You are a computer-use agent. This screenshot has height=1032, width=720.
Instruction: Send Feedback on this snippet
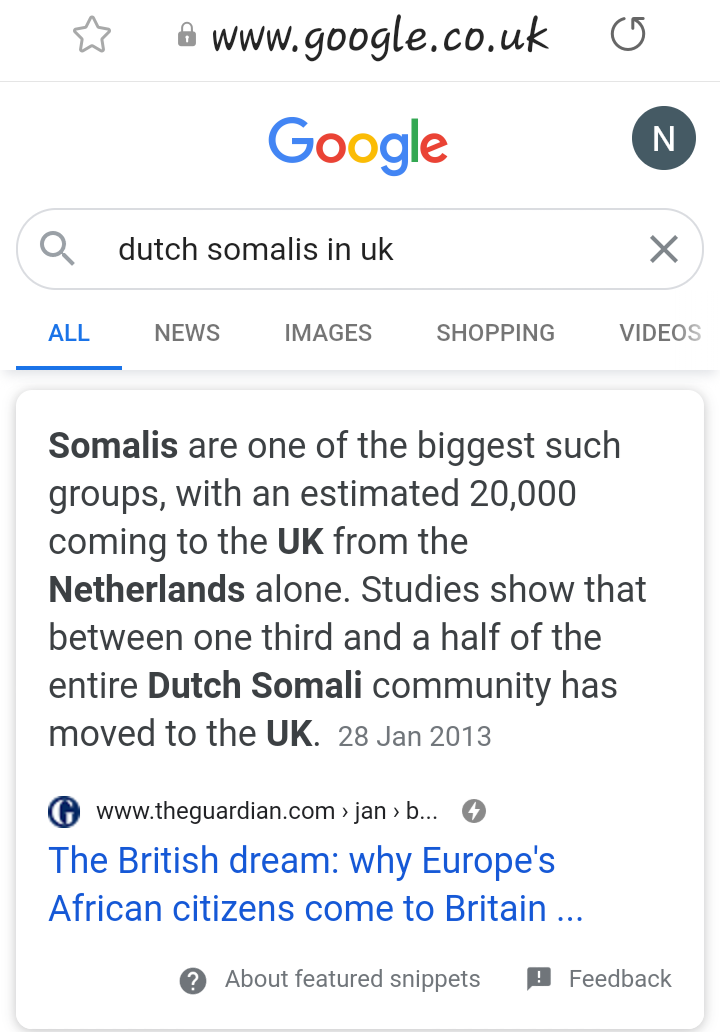coord(600,979)
